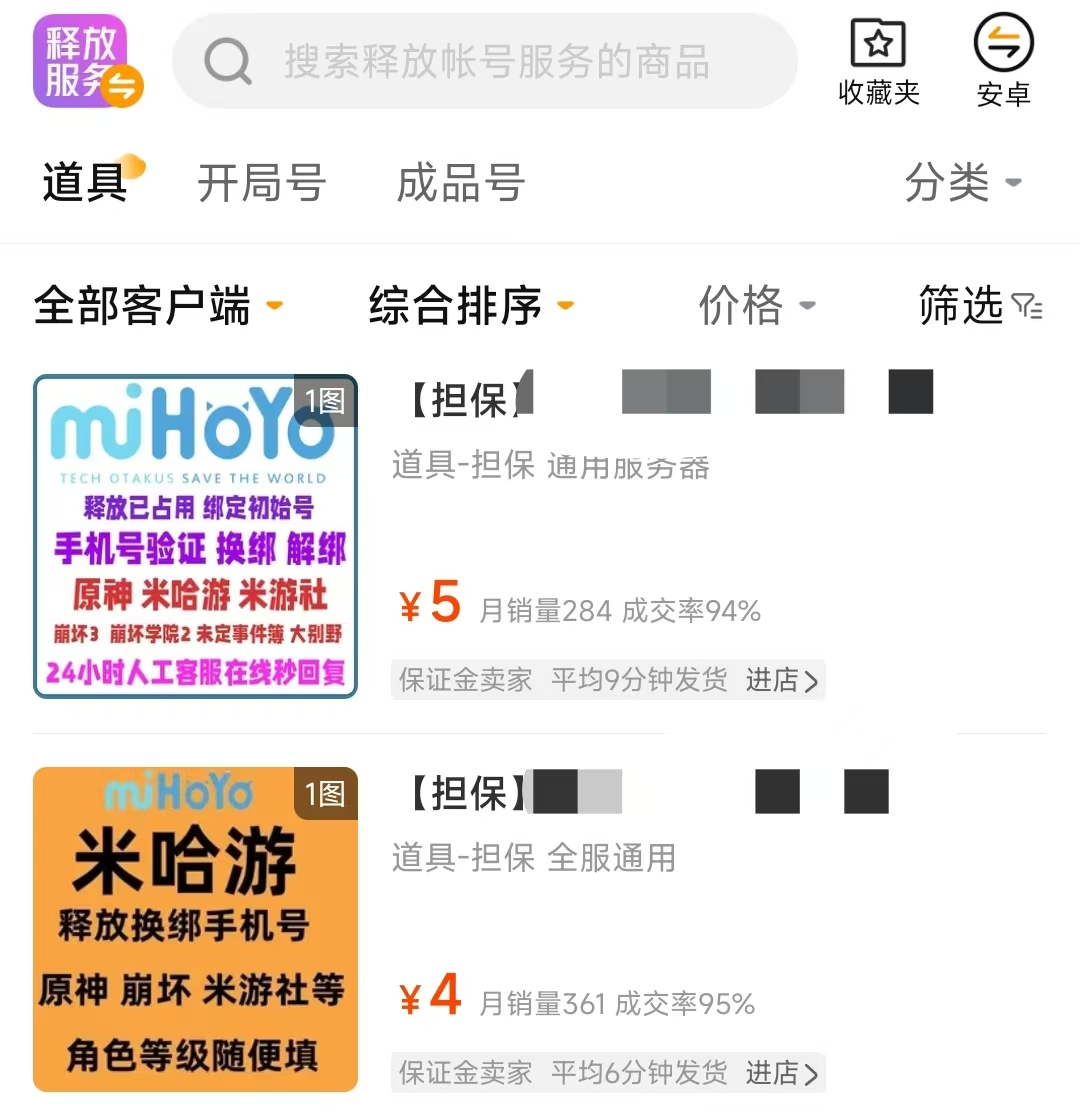
Task: Switch platform via the 安卓 icon
Action: click(x=1003, y=62)
